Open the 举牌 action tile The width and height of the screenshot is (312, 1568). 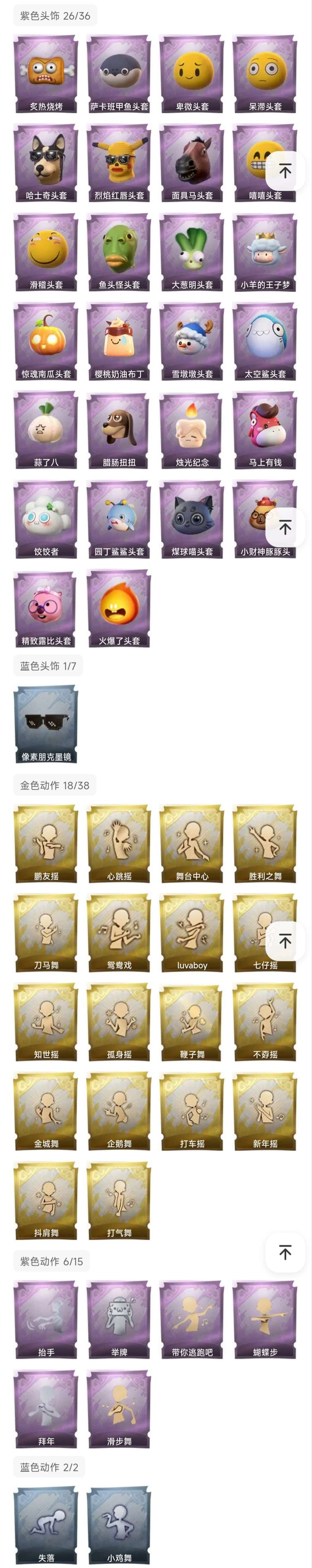(119, 1320)
